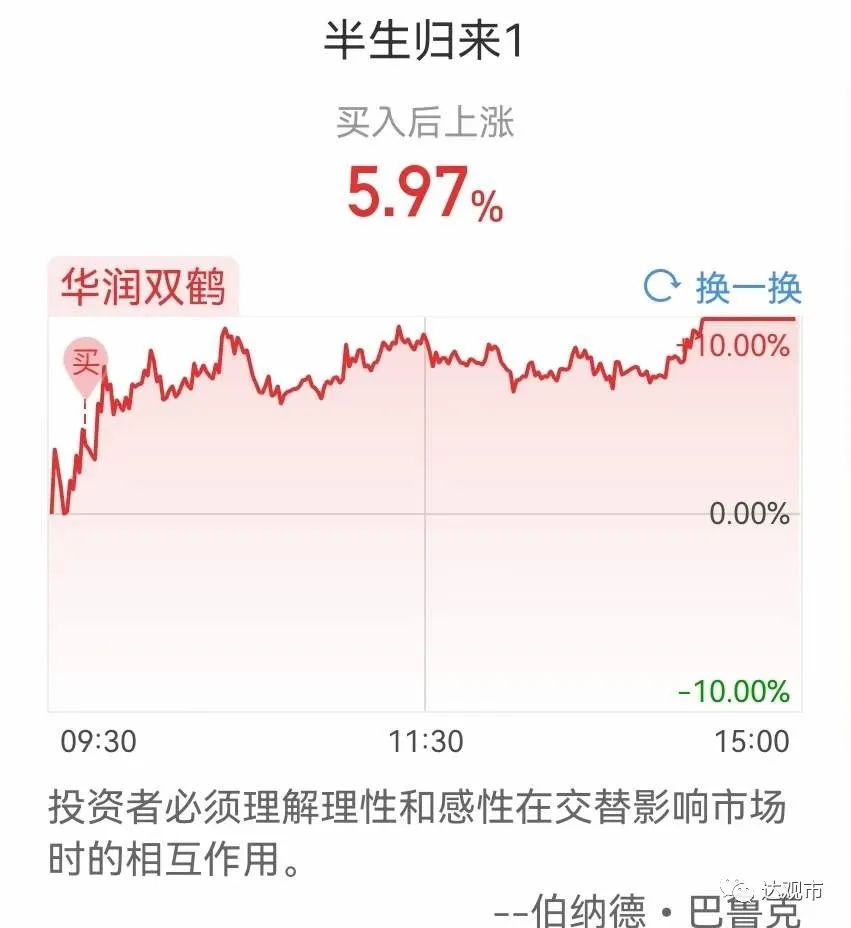Open 换一换 to swap stock chart
Viewport: 851px width, 928px height.
click(748, 288)
